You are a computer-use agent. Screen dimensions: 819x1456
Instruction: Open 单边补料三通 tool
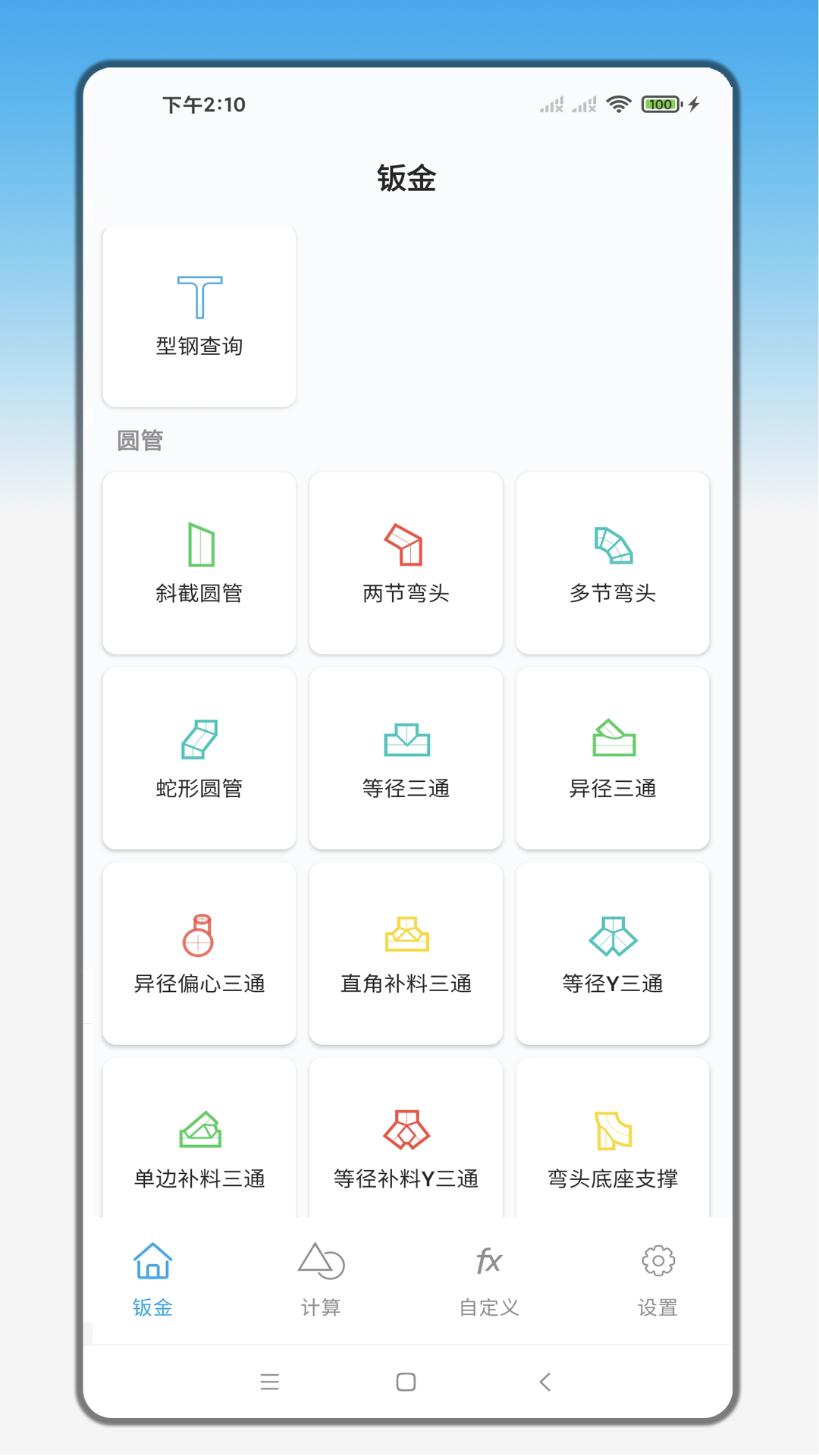pyautogui.click(x=199, y=1145)
